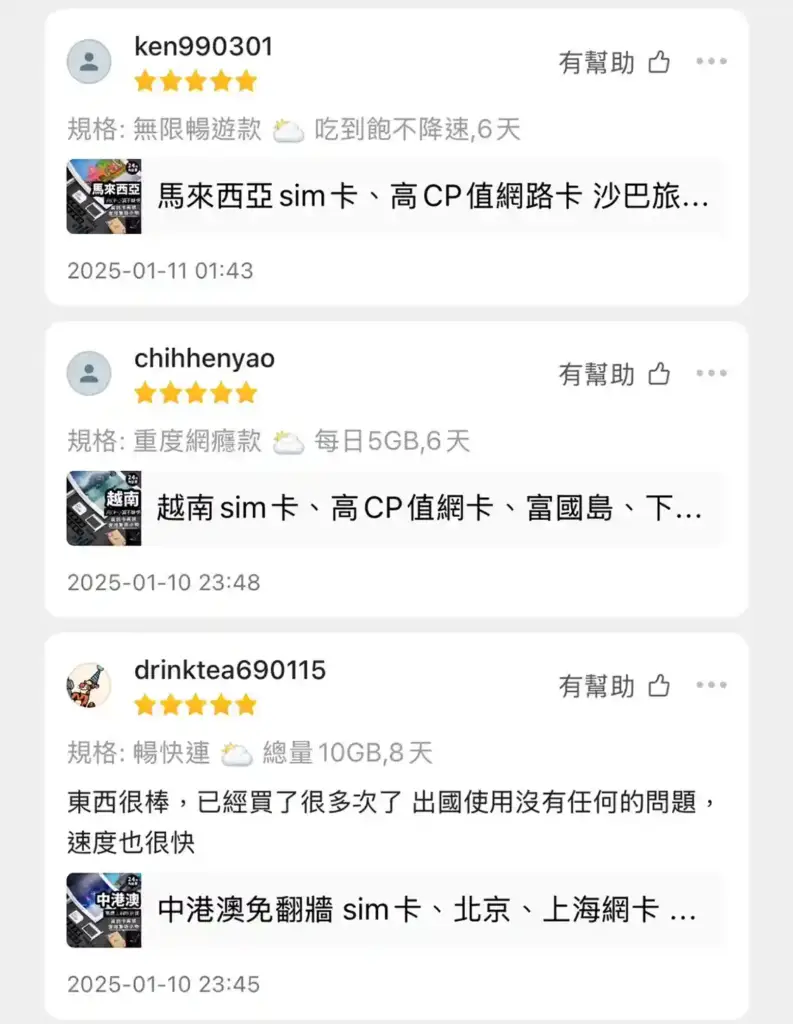Tap the thumbs-up icon on drinktea690115's review
This screenshot has height=1024, width=793.
658,685
